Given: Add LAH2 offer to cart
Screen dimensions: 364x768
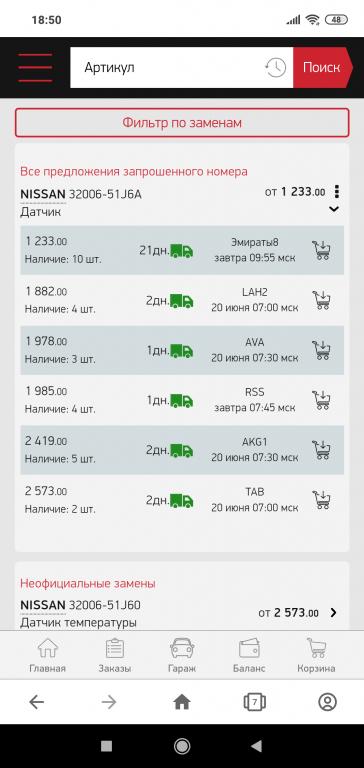Looking at the screenshot, I should [x=322, y=300].
